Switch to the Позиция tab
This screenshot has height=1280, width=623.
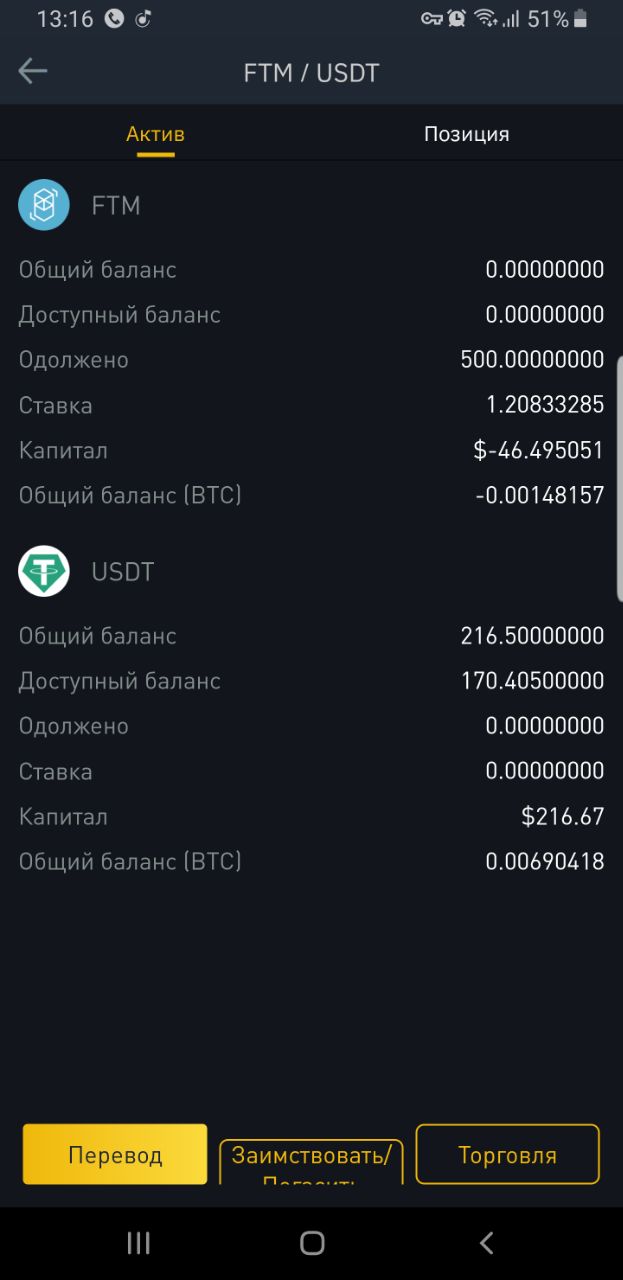(466, 134)
